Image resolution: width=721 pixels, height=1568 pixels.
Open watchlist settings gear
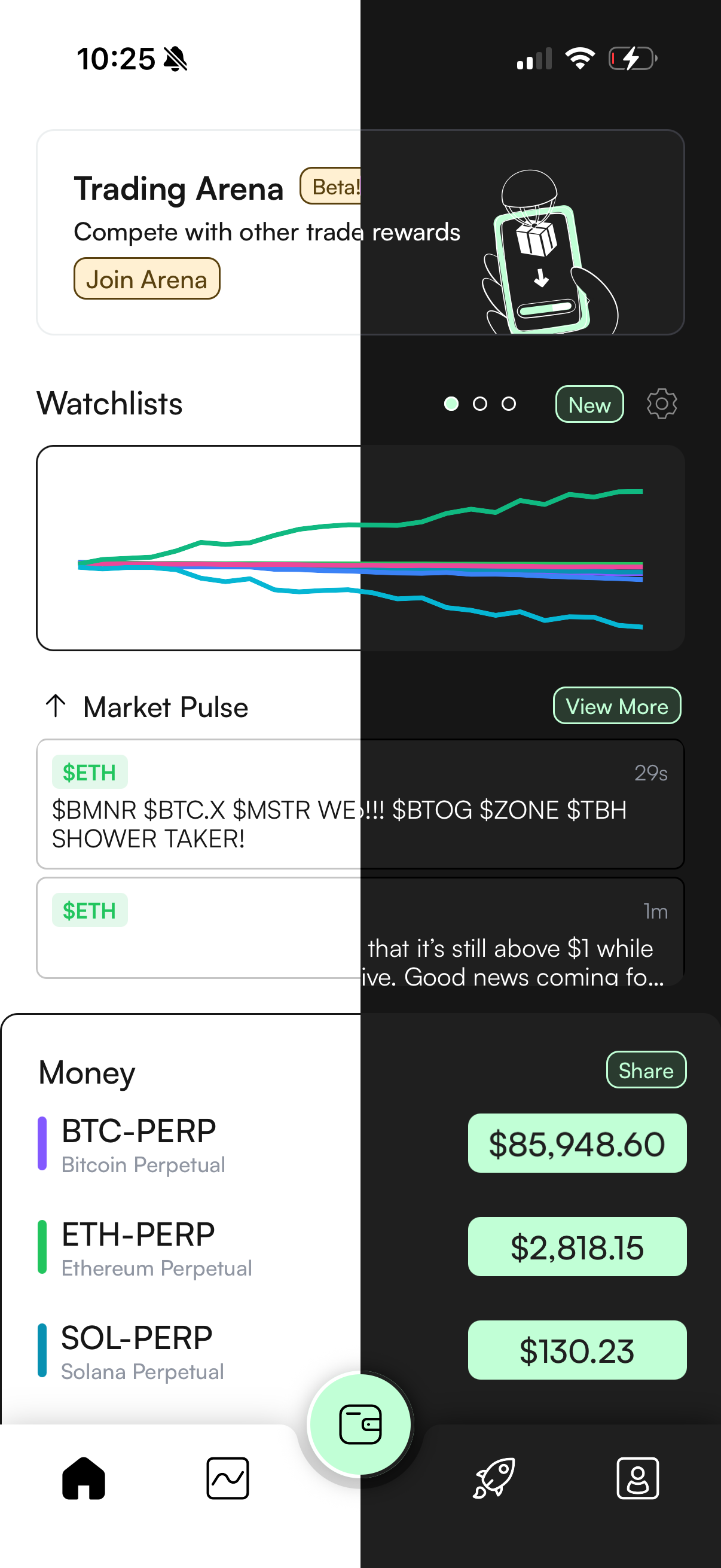click(x=661, y=404)
